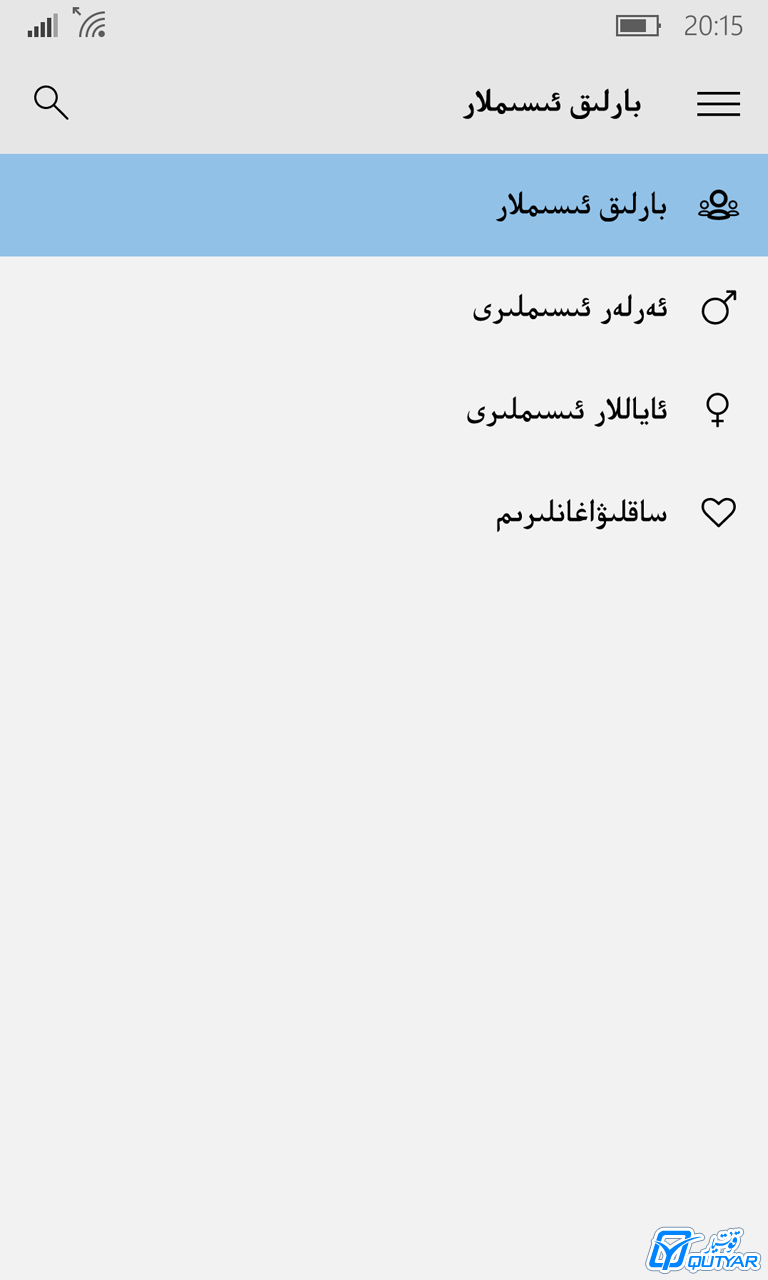Tap the hamburger menu button
768x1280 pixels.
718,104
